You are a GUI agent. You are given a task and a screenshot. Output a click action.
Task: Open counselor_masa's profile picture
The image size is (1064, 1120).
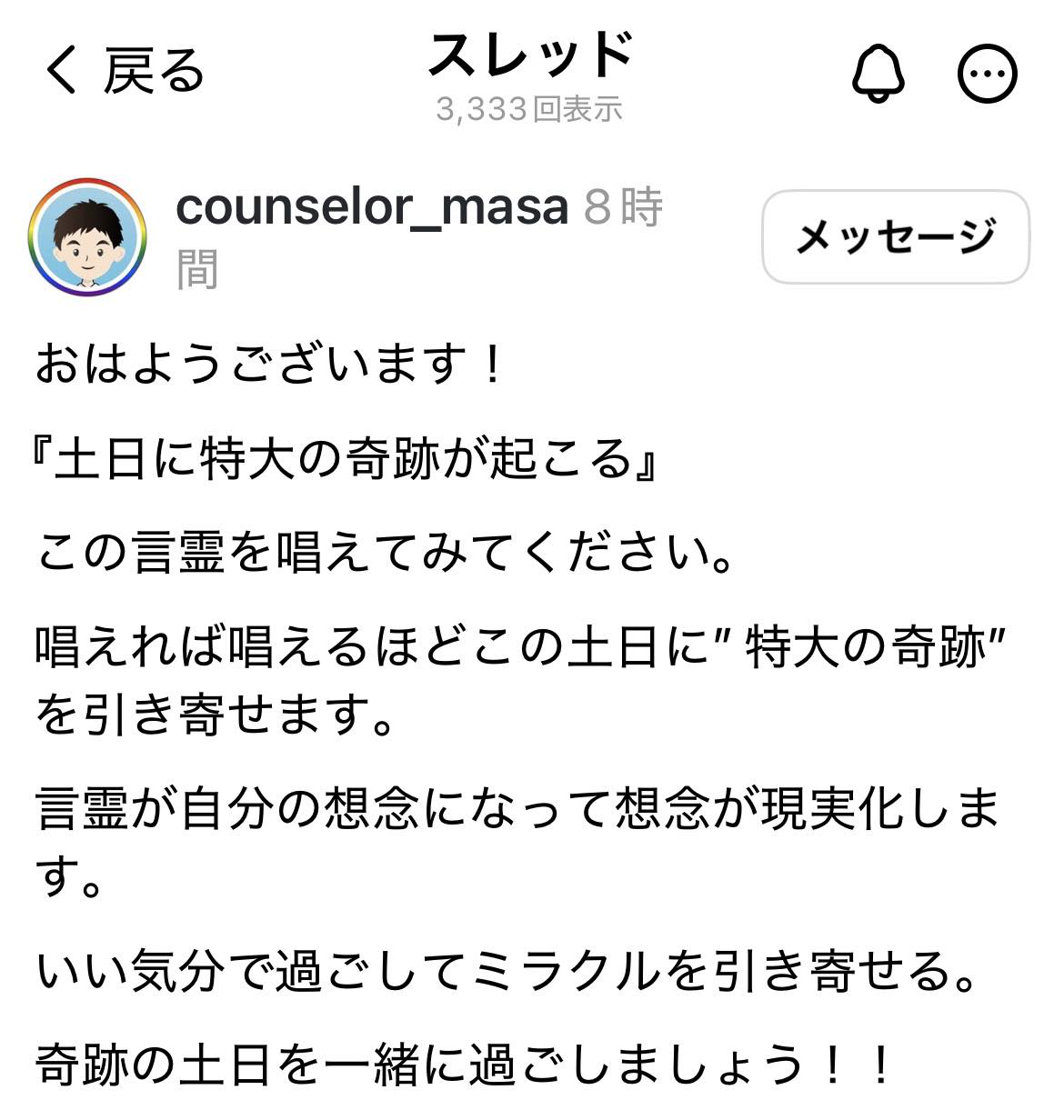[x=87, y=237]
